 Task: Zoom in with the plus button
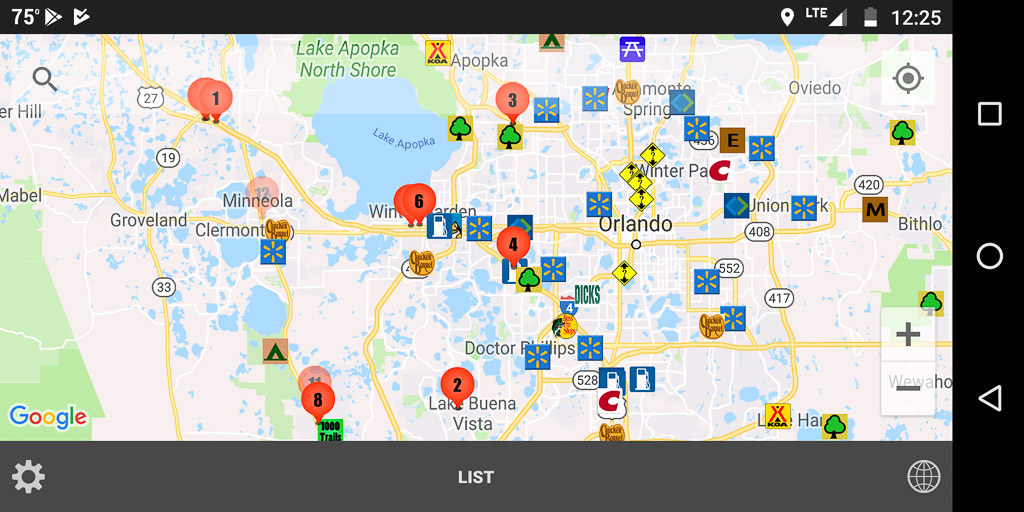point(908,334)
